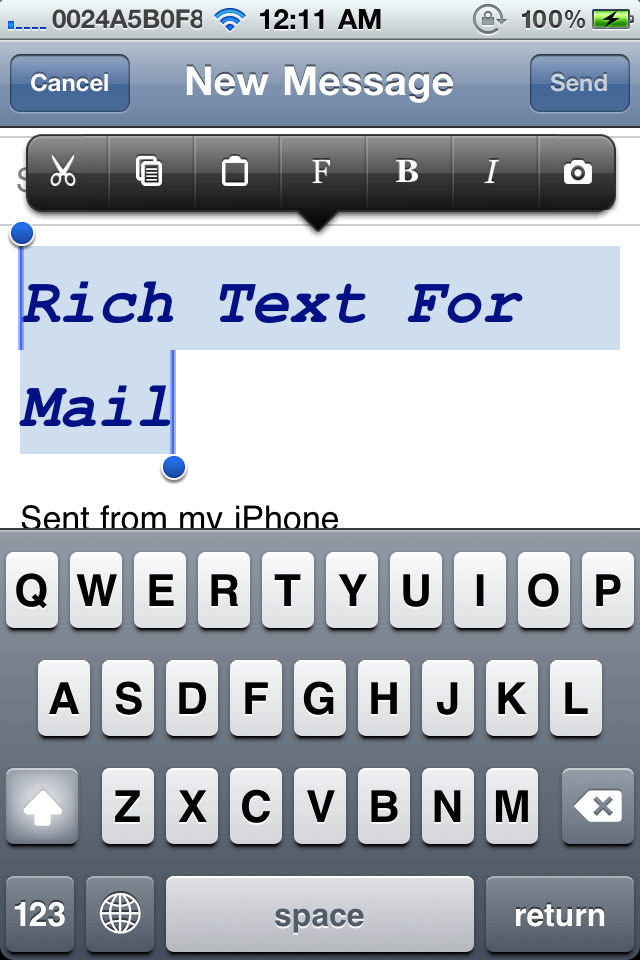
Task: Send the email message
Action: pyautogui.click(x=578, y=83)
